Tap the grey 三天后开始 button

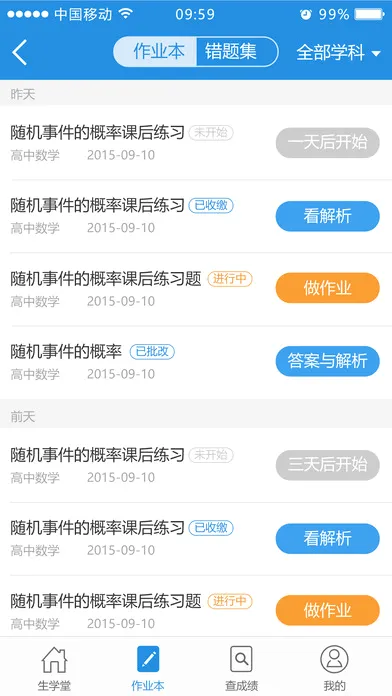pyautogui.click(x=328, y=465)
